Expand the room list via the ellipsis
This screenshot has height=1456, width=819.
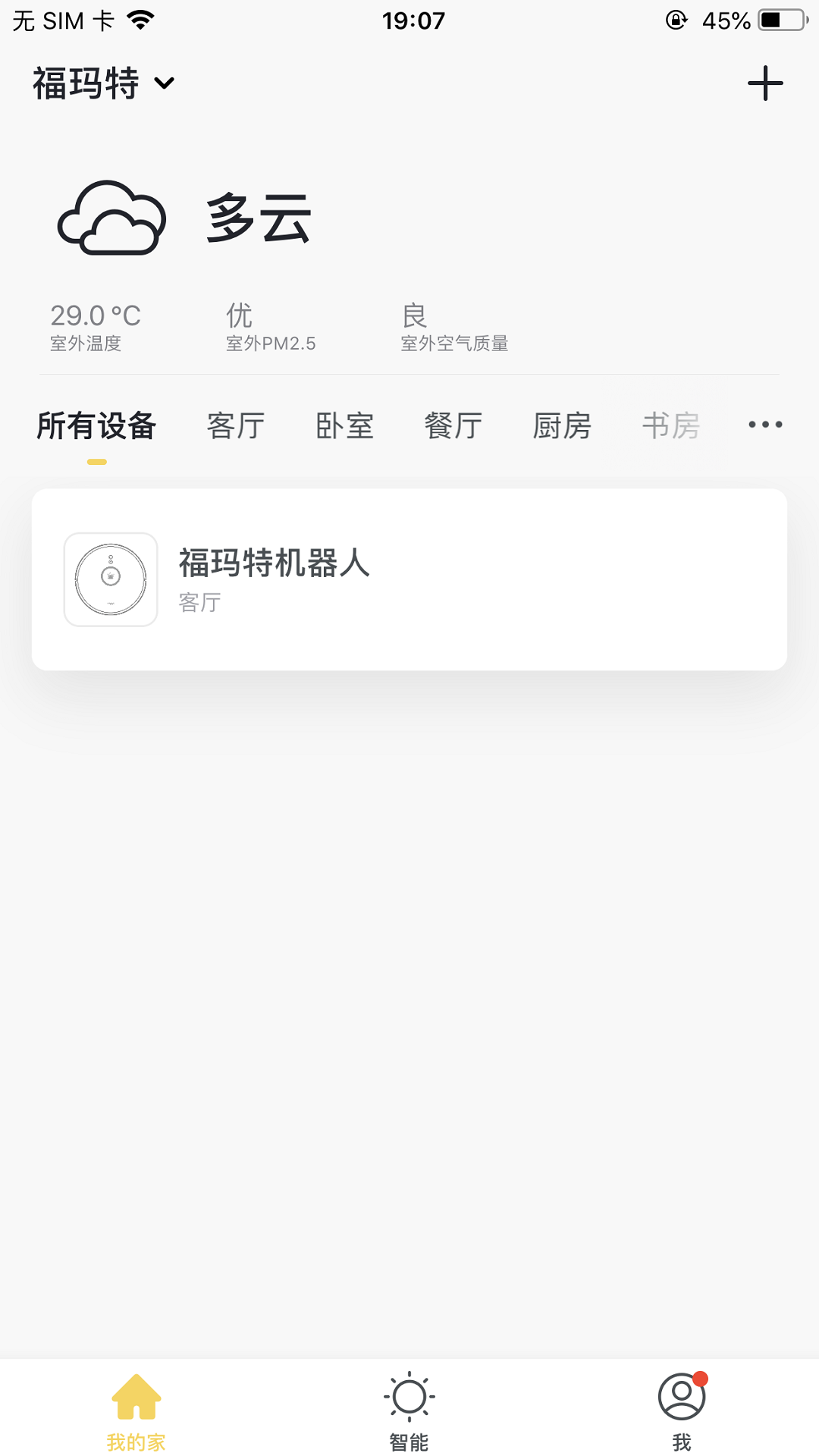[x=764, y=425]
